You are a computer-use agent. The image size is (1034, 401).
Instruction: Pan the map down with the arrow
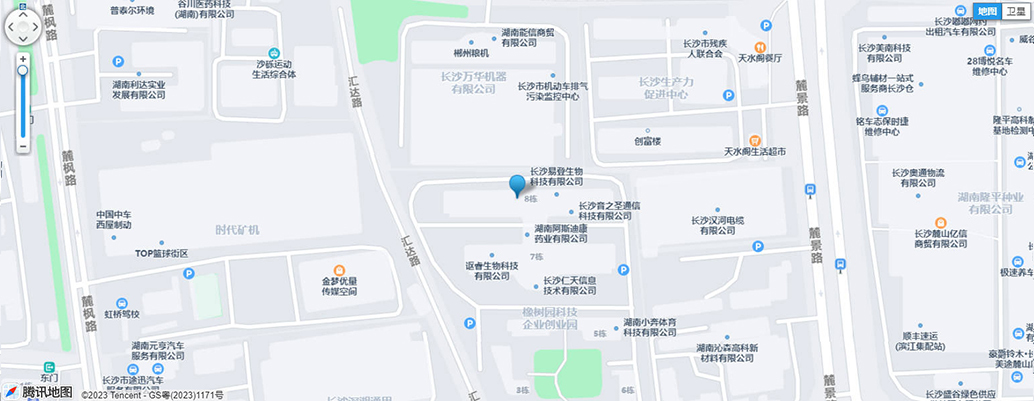pos(24,39)
